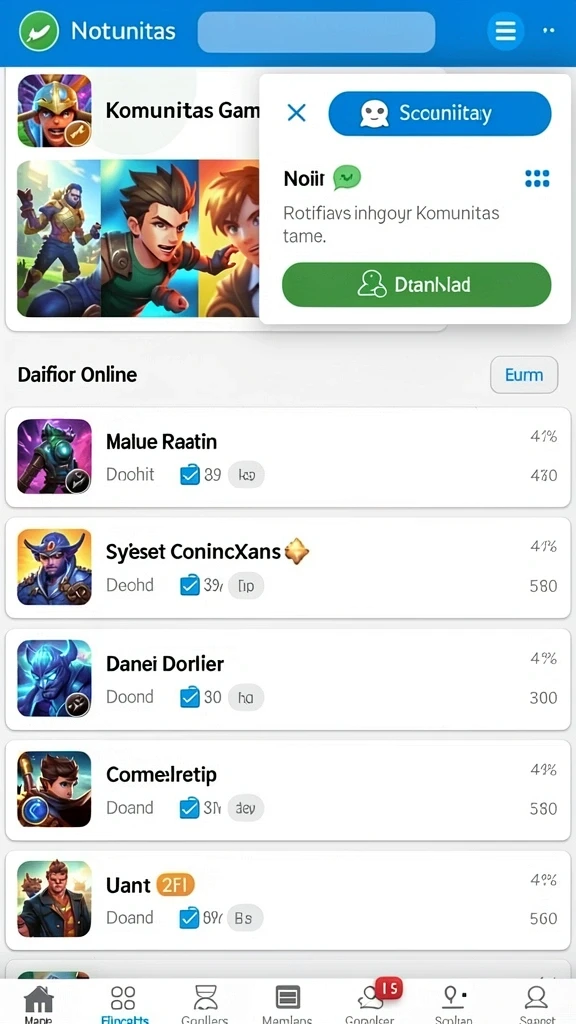Tap the blue Scouniitay button
This screenshot has width=576, height=1024.
click(440, 114)
